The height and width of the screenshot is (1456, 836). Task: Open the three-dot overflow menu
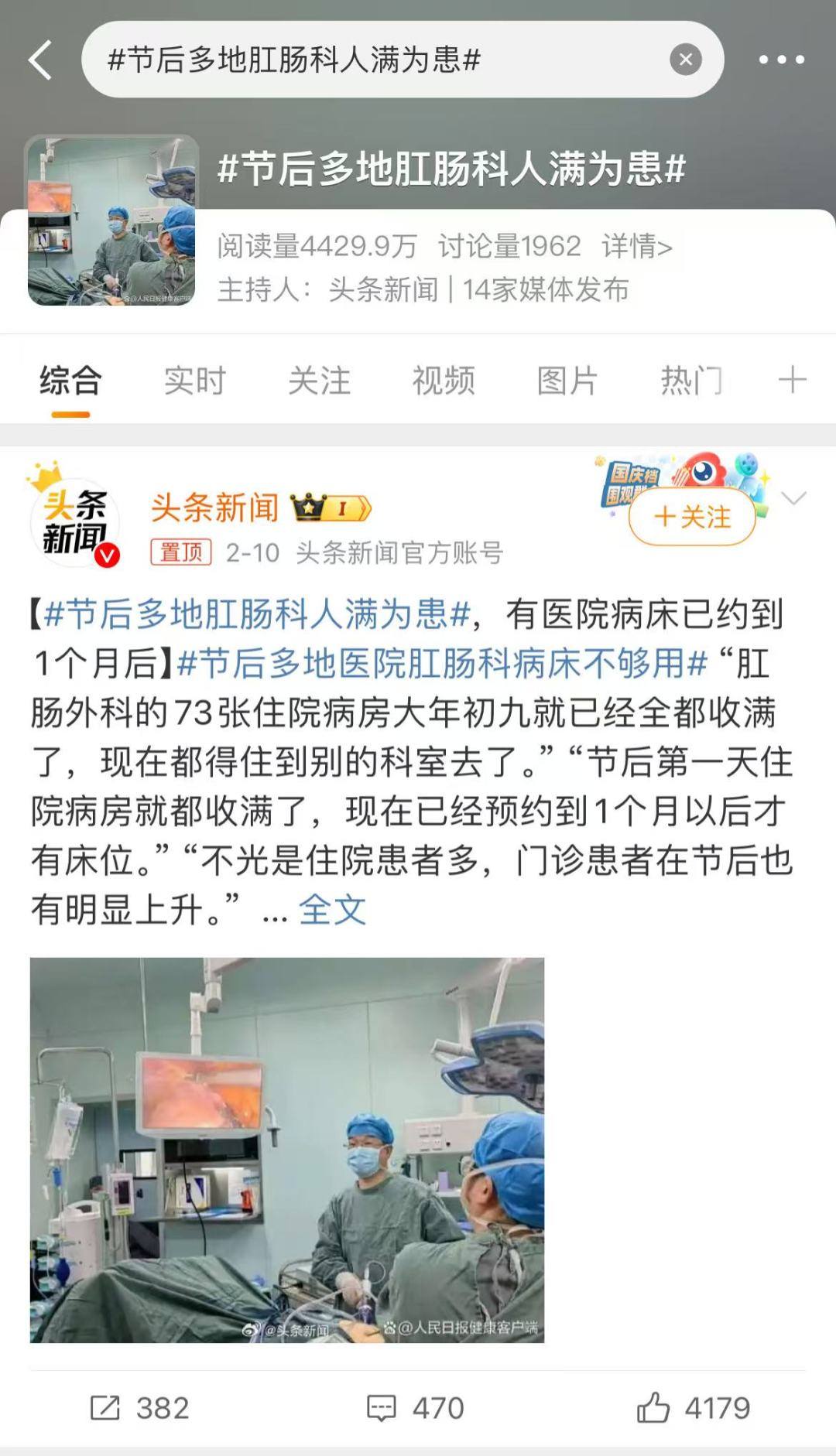click(781, 60)
